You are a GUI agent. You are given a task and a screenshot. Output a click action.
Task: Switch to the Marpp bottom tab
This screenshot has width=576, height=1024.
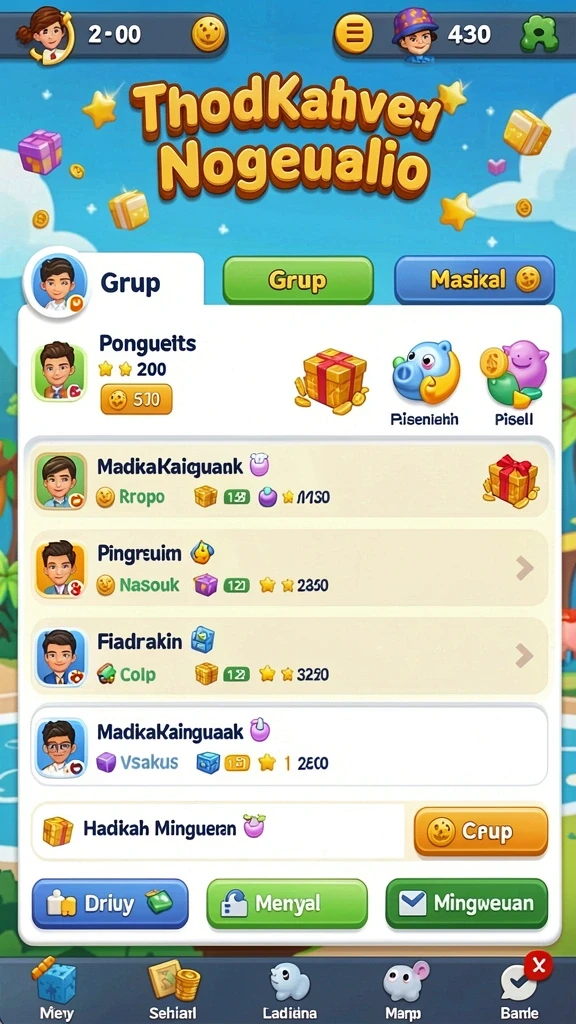[405, 990]
